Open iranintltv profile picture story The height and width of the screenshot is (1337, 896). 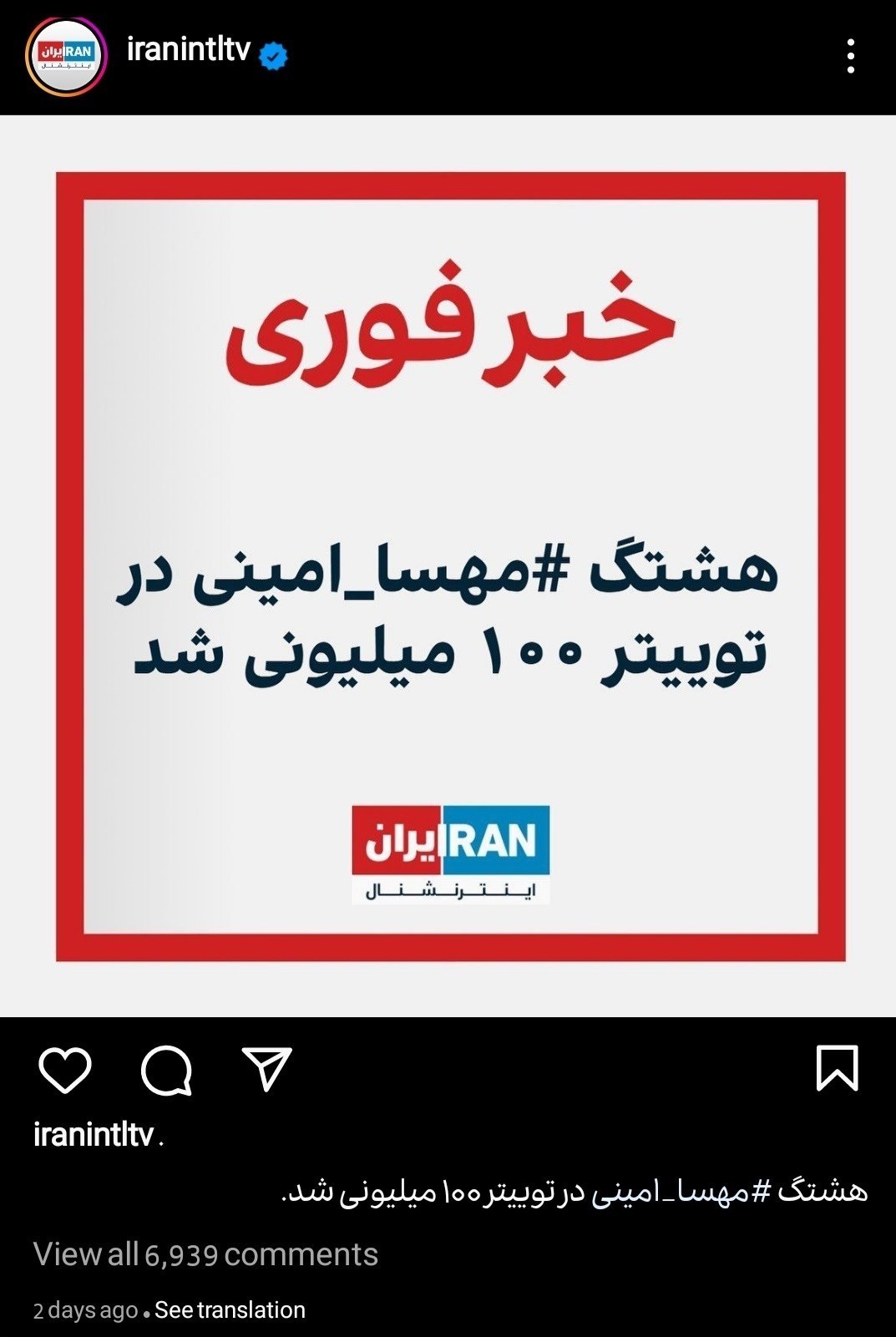[68, 56]
